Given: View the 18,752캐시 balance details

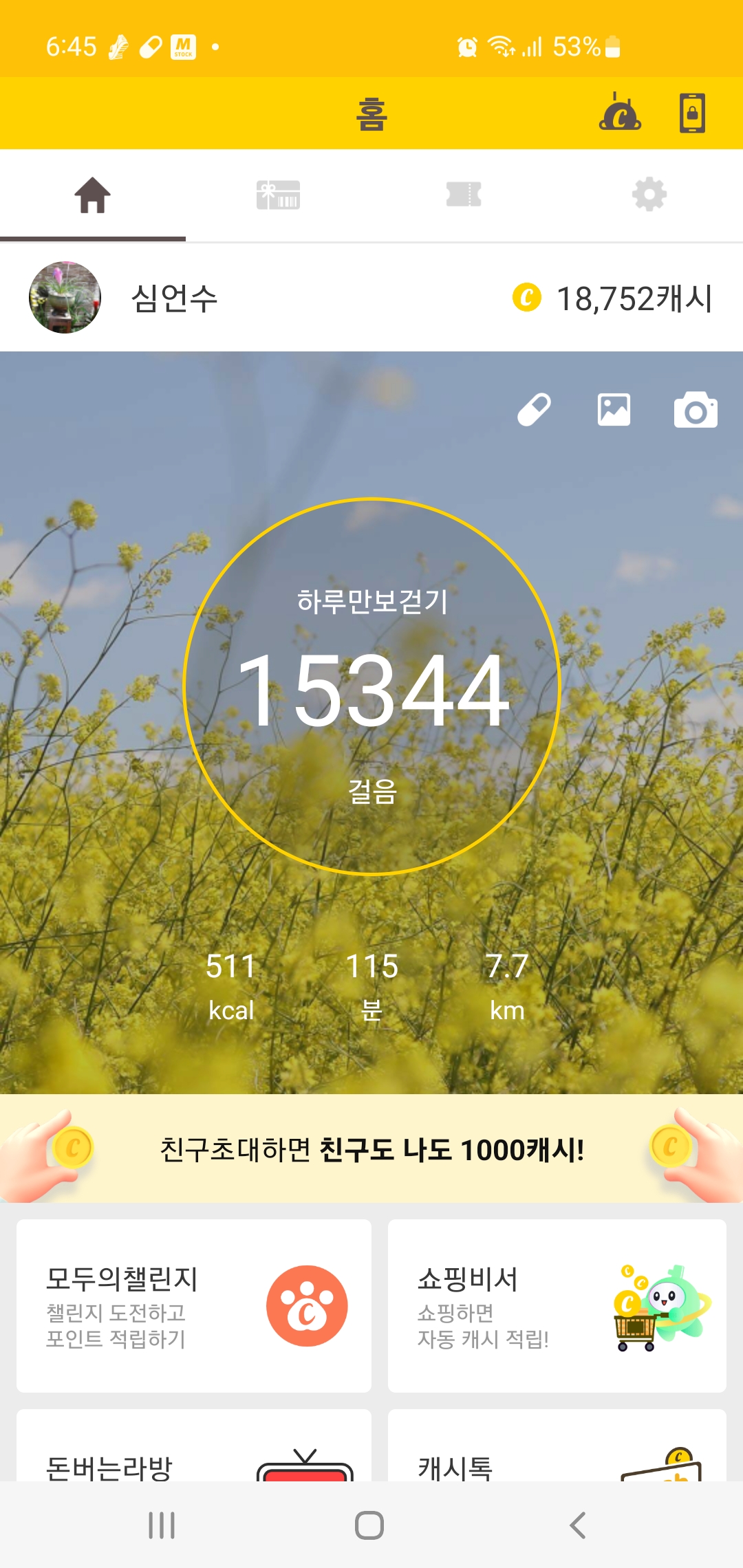Looking at the screenshot, I should point(612,298).
